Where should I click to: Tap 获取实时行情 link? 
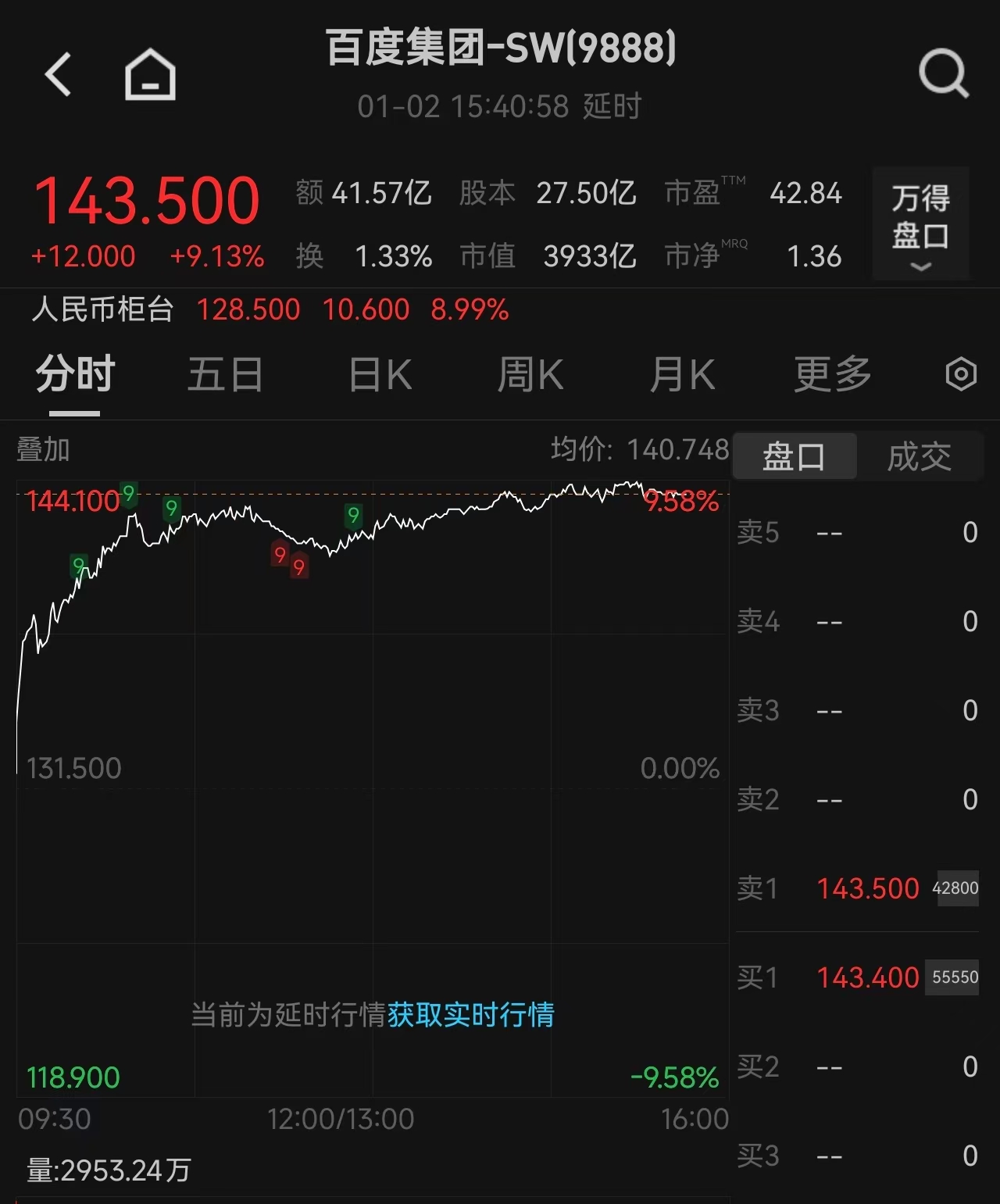coord(471,1014)
